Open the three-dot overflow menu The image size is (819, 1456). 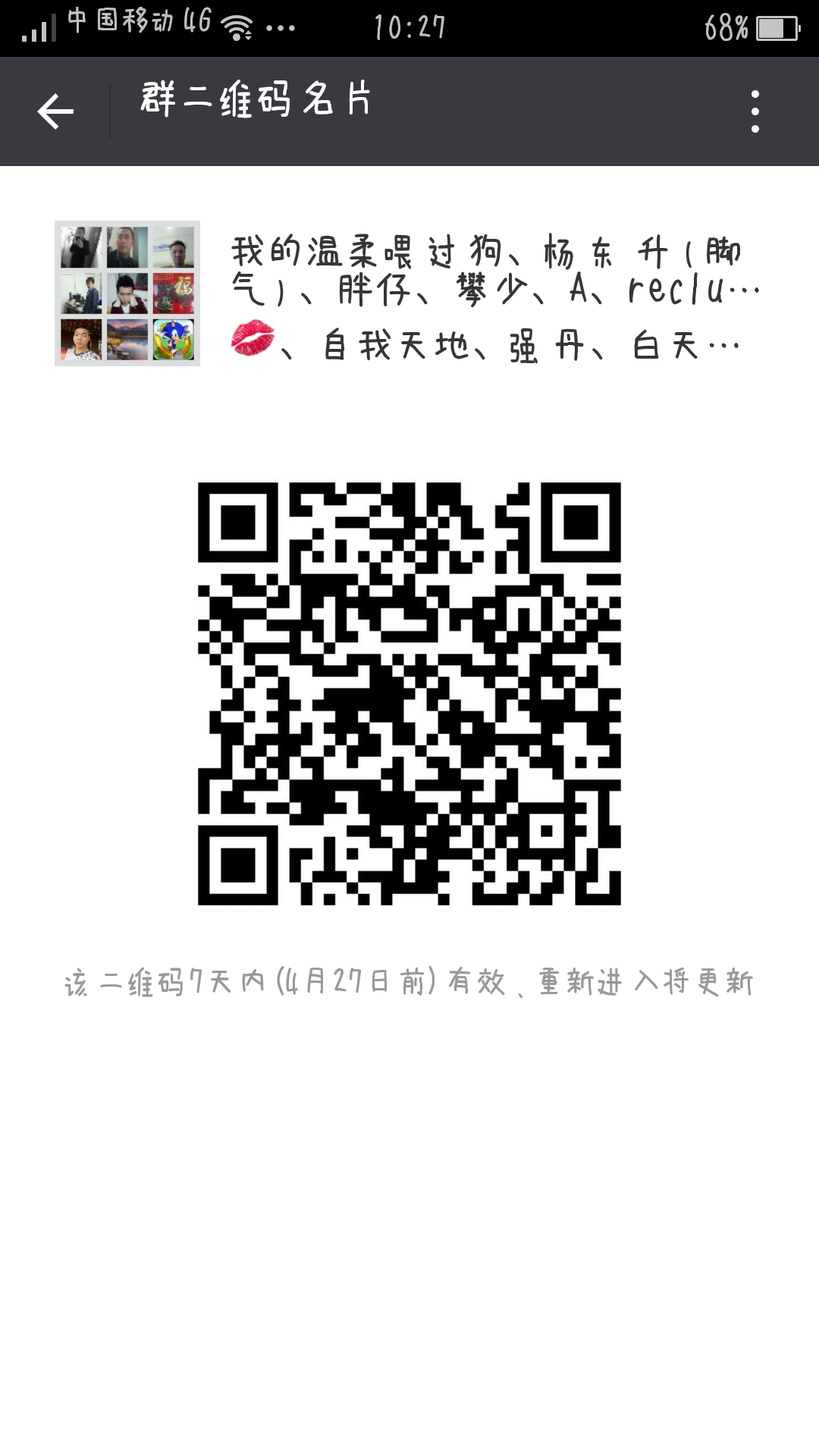(x=755, y=111)
